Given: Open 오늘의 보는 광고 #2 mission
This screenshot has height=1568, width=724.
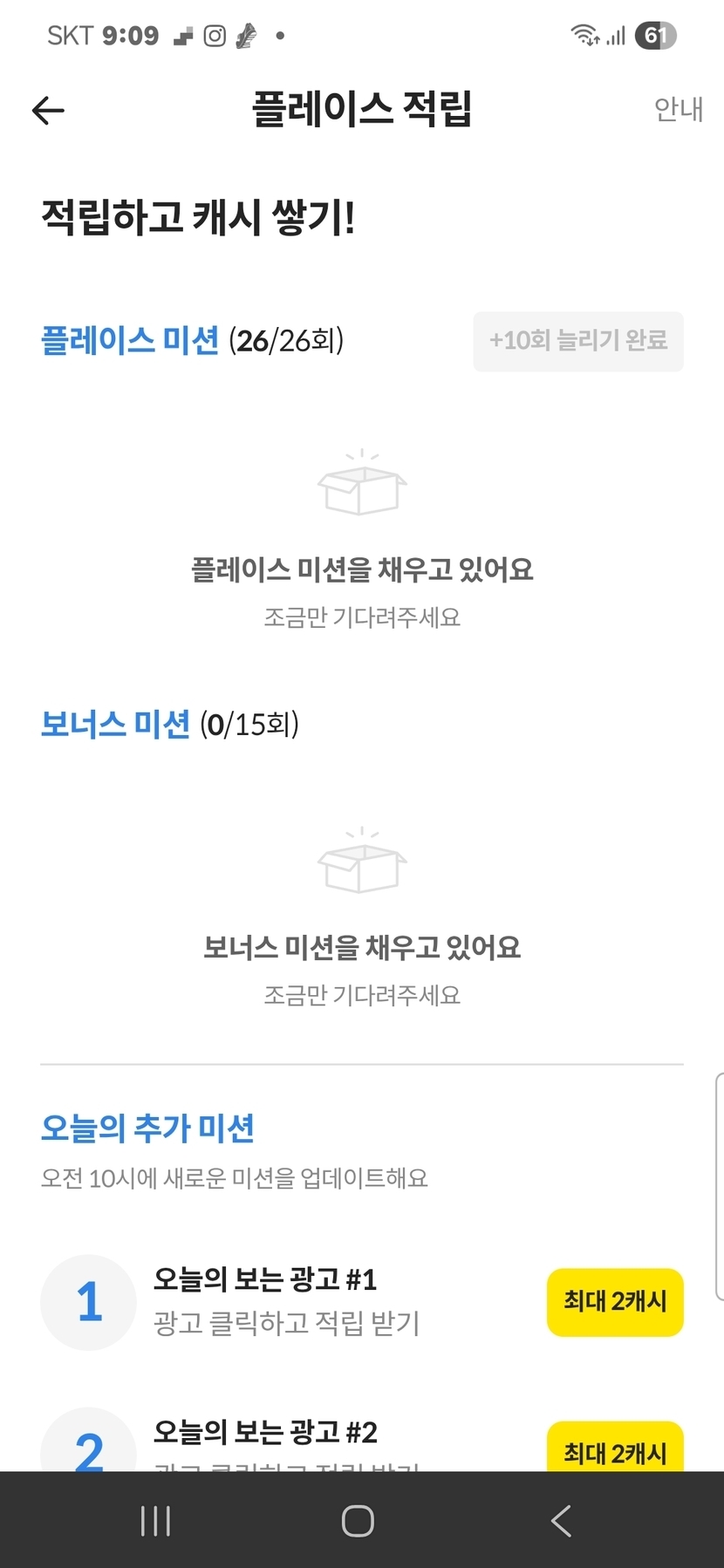Looking at the screenshot, I should [265, 1433].
